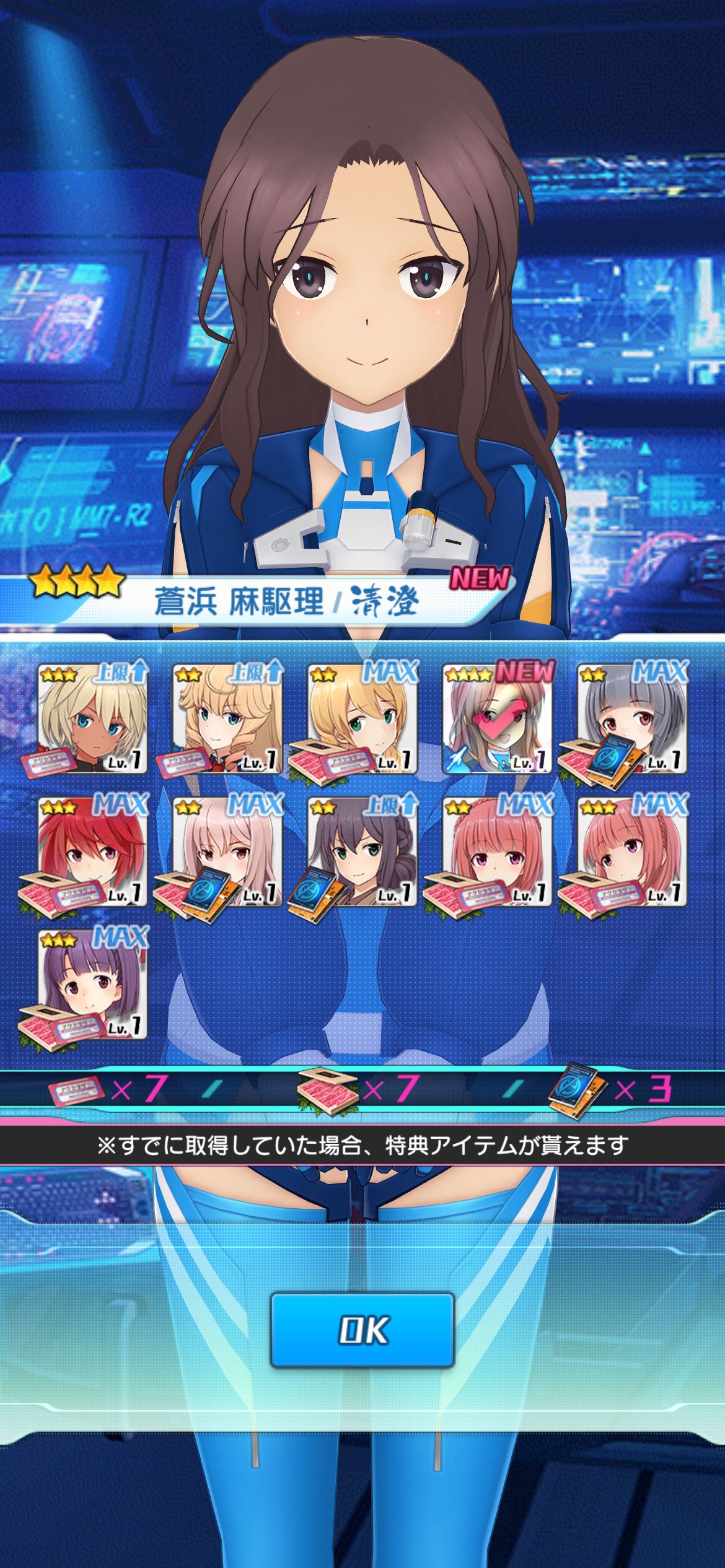Open the three-star tan-skinned blonde character card
725x1568 pixels.
click(92, 719)
